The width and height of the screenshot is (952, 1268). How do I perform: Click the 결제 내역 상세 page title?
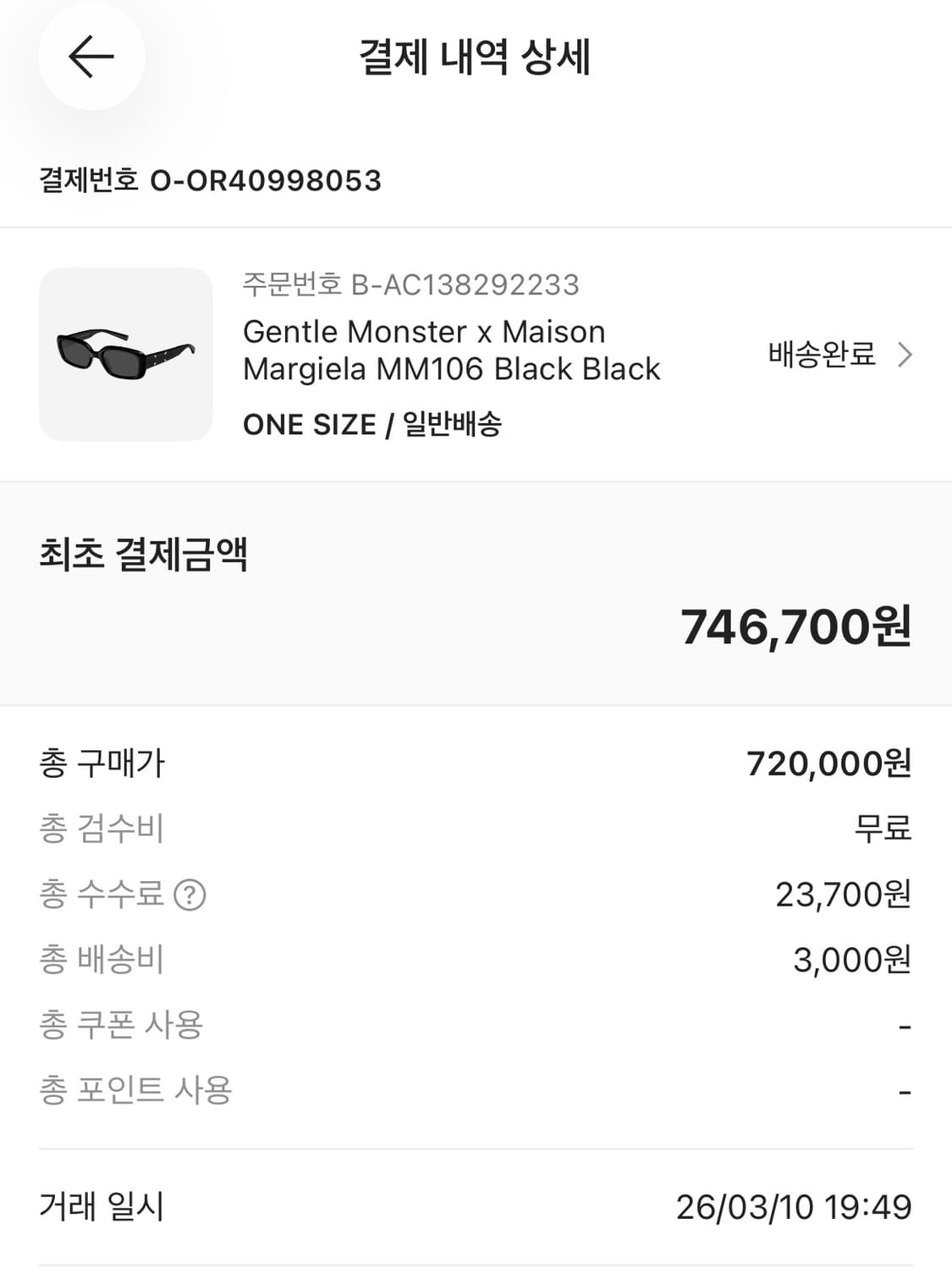pos(476,56)
